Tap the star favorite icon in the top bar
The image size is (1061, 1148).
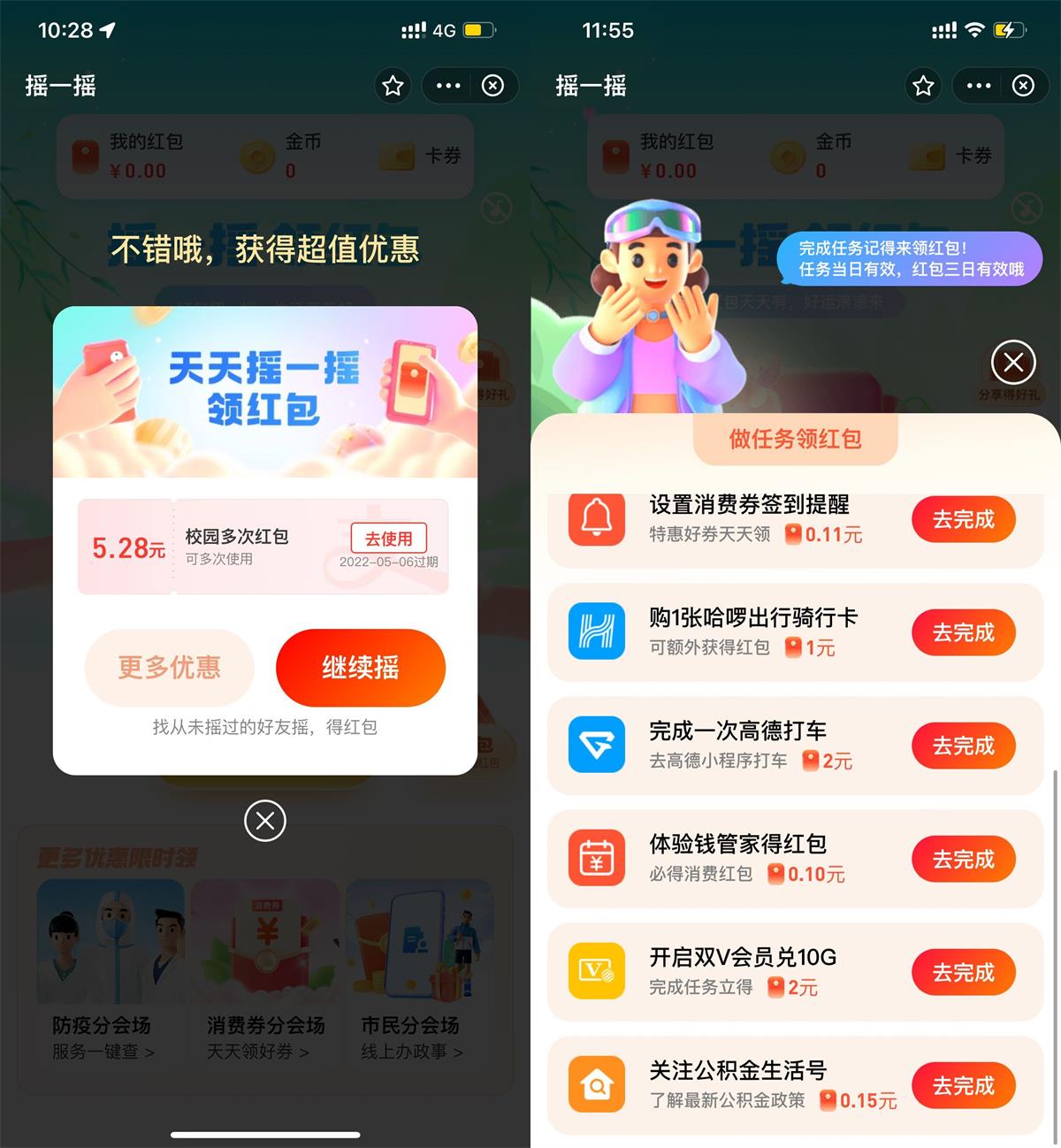pos(393,86)
